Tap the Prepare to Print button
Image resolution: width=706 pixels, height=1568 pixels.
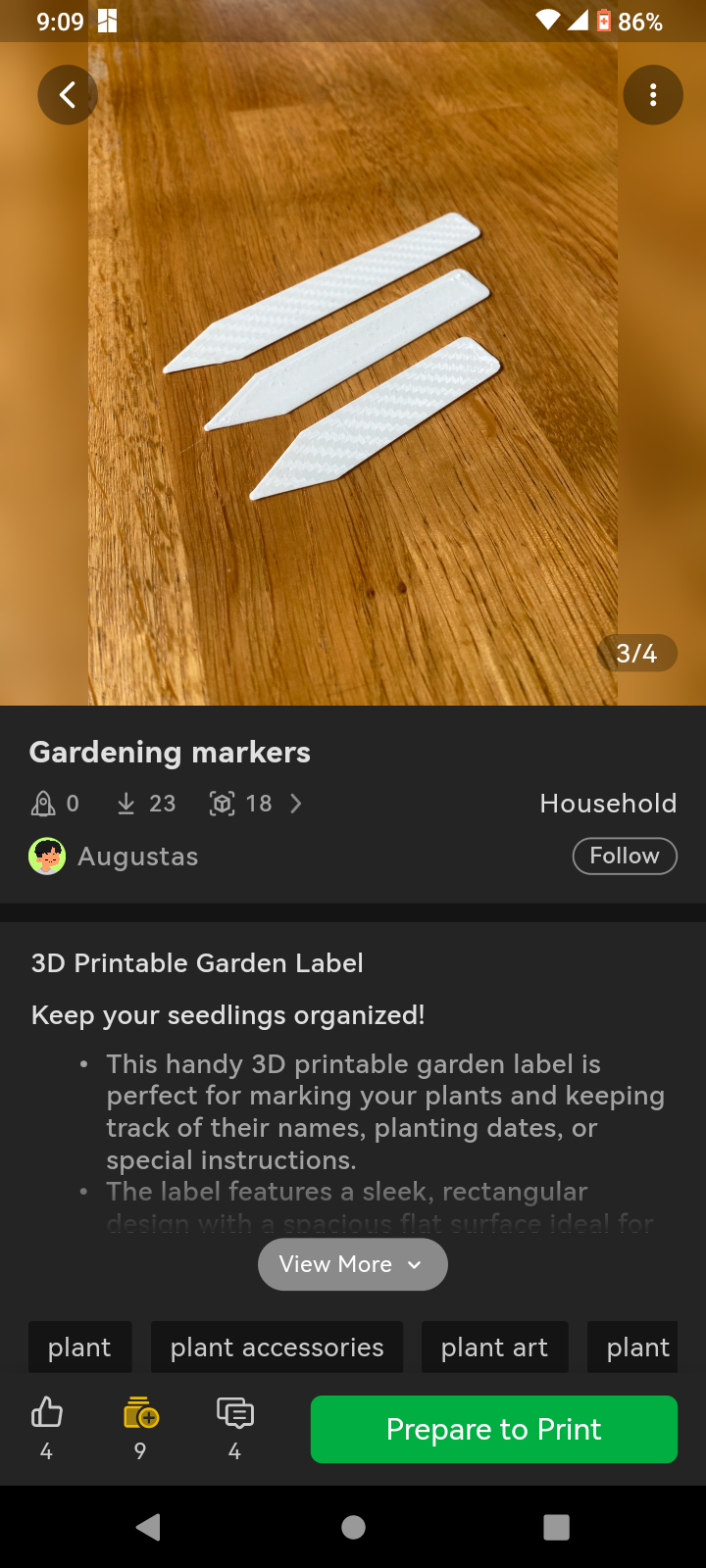pos(493,1429)
